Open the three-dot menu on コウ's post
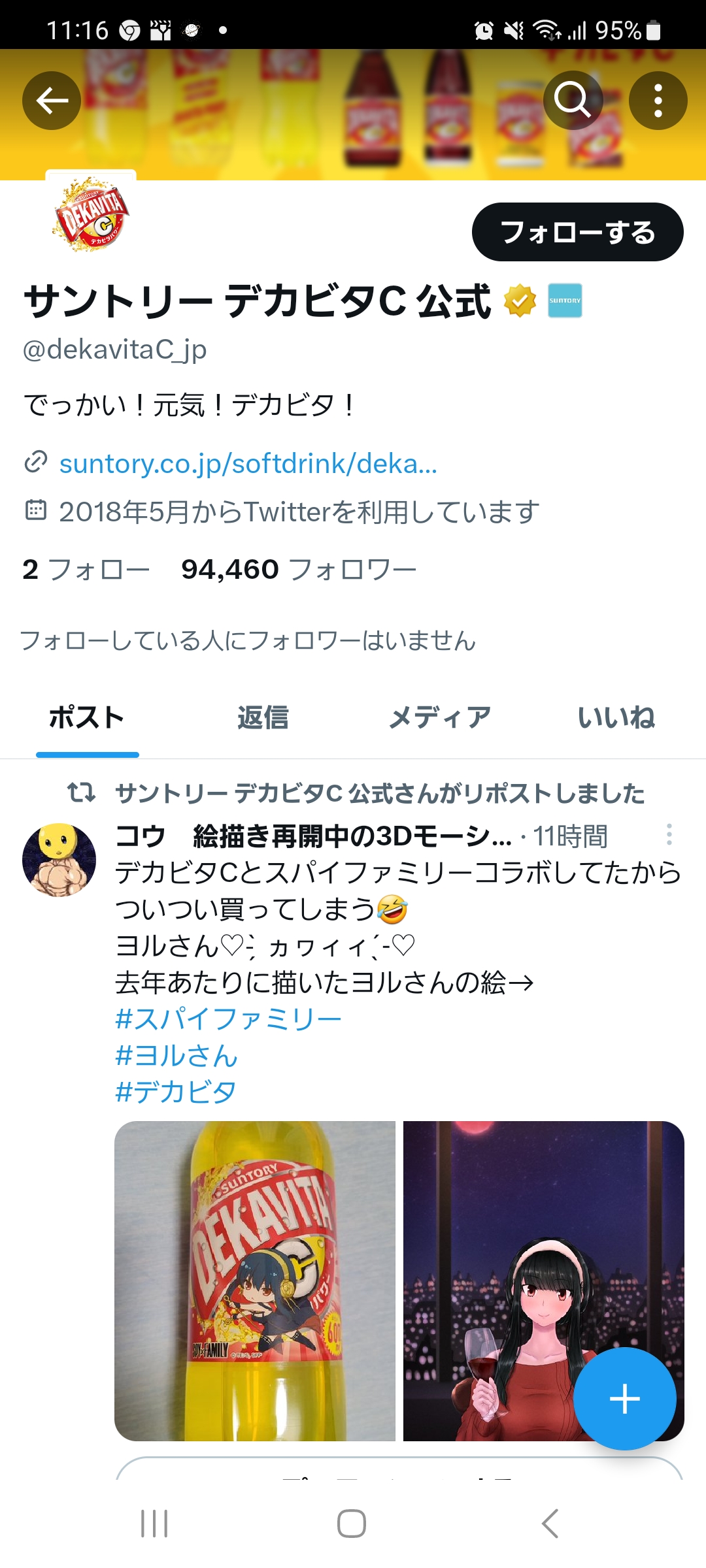This screenshot has height=1568, width=706. (x=669, y=835)
